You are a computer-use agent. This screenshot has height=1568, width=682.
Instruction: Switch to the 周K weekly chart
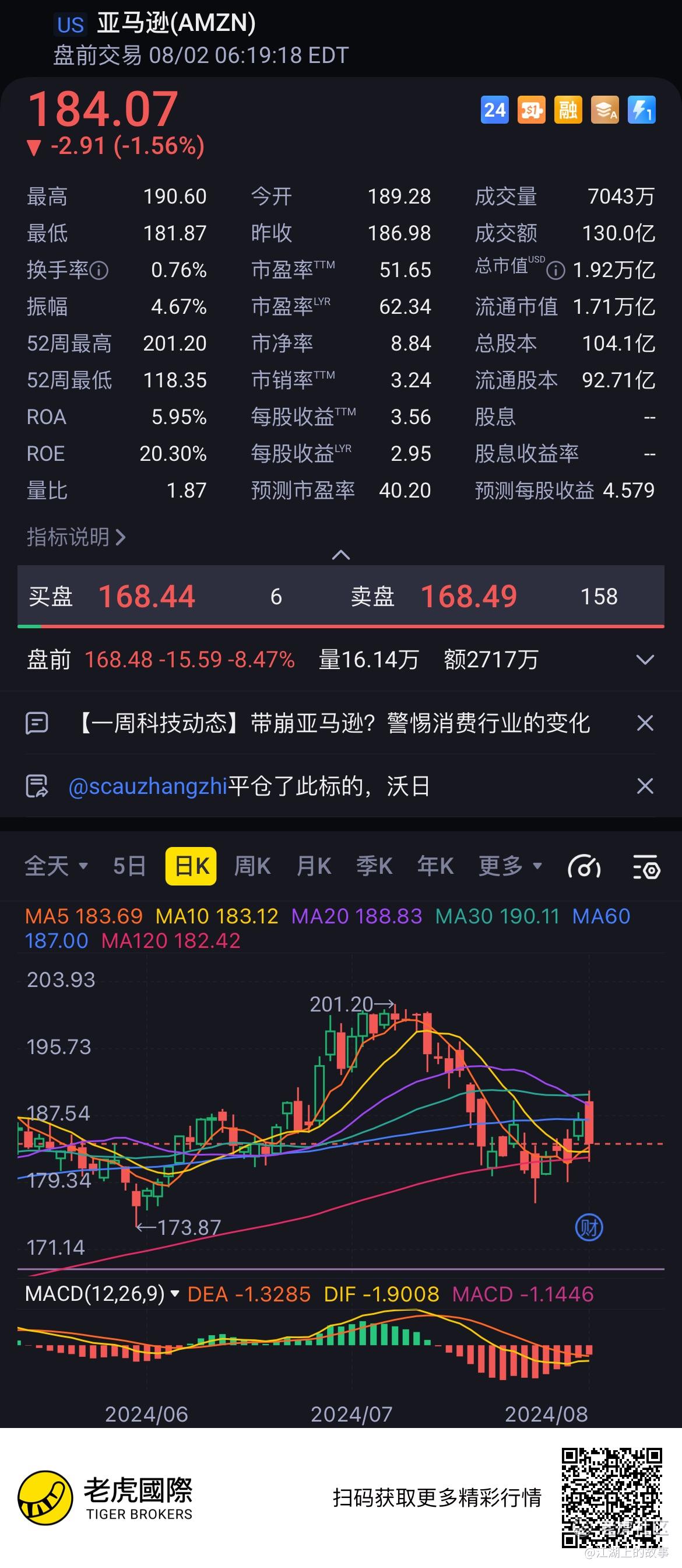click(x=252, y=866)
